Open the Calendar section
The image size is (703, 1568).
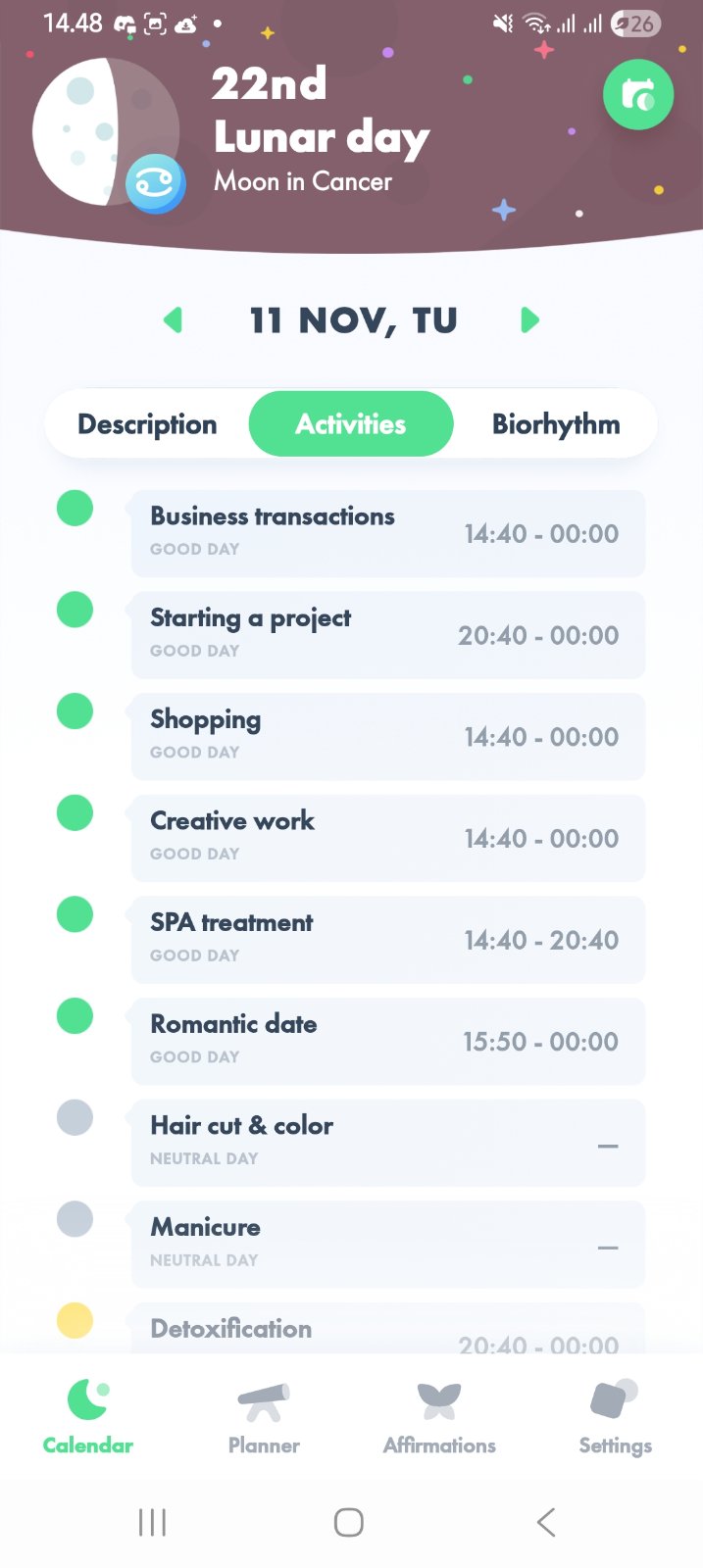coord(88,1416)
